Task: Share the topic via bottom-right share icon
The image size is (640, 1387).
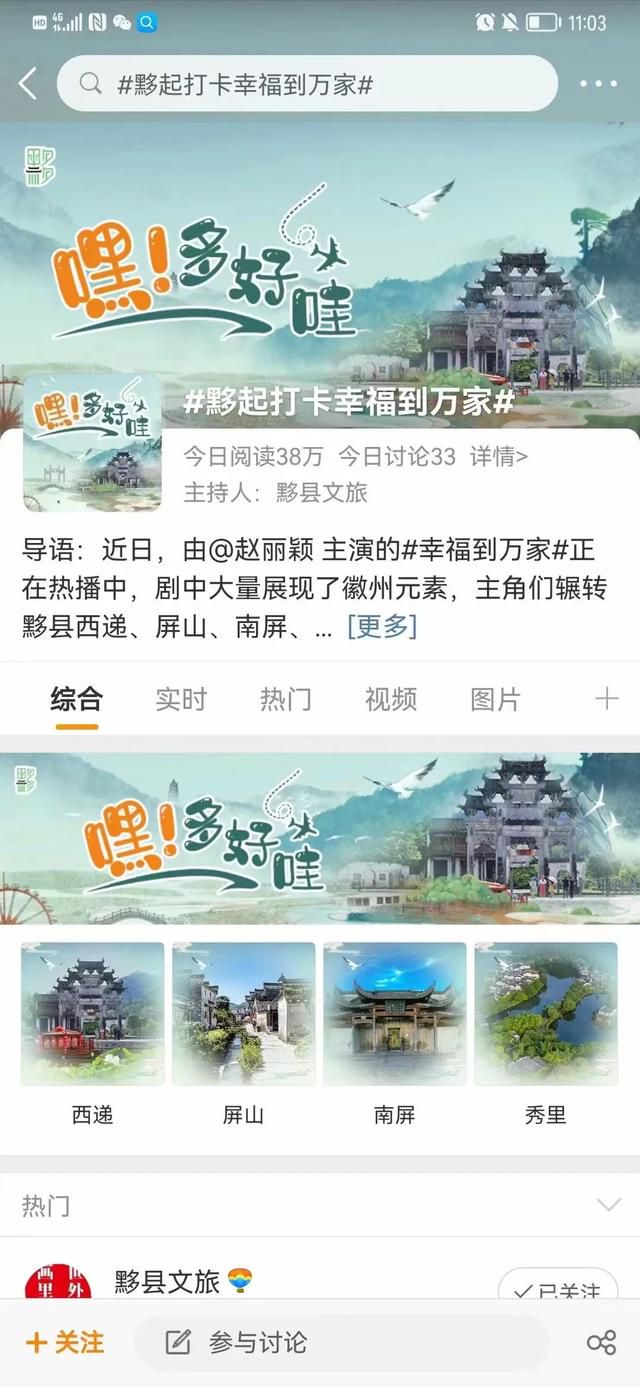Action: 601,1342
